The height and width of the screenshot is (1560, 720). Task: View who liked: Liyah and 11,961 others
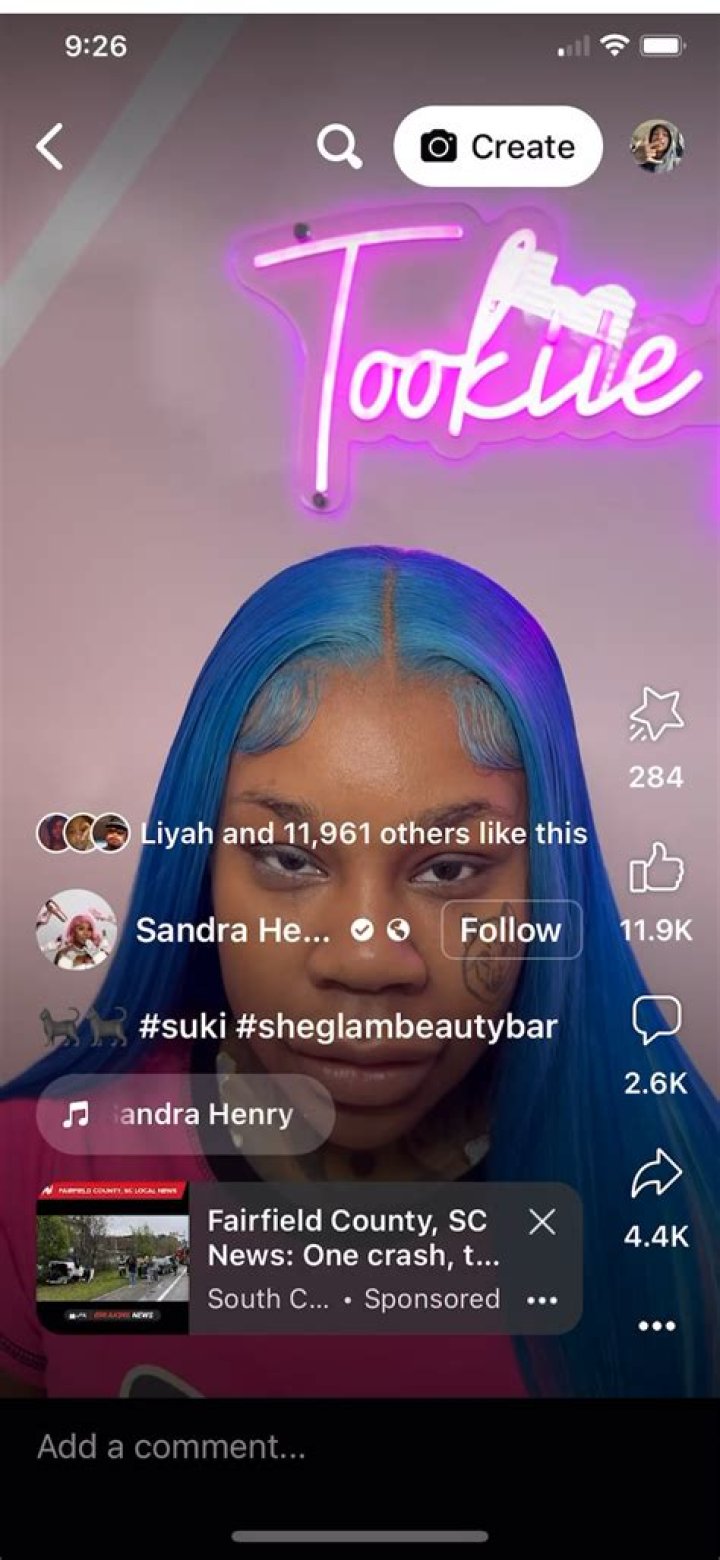(x=362, y=833)
